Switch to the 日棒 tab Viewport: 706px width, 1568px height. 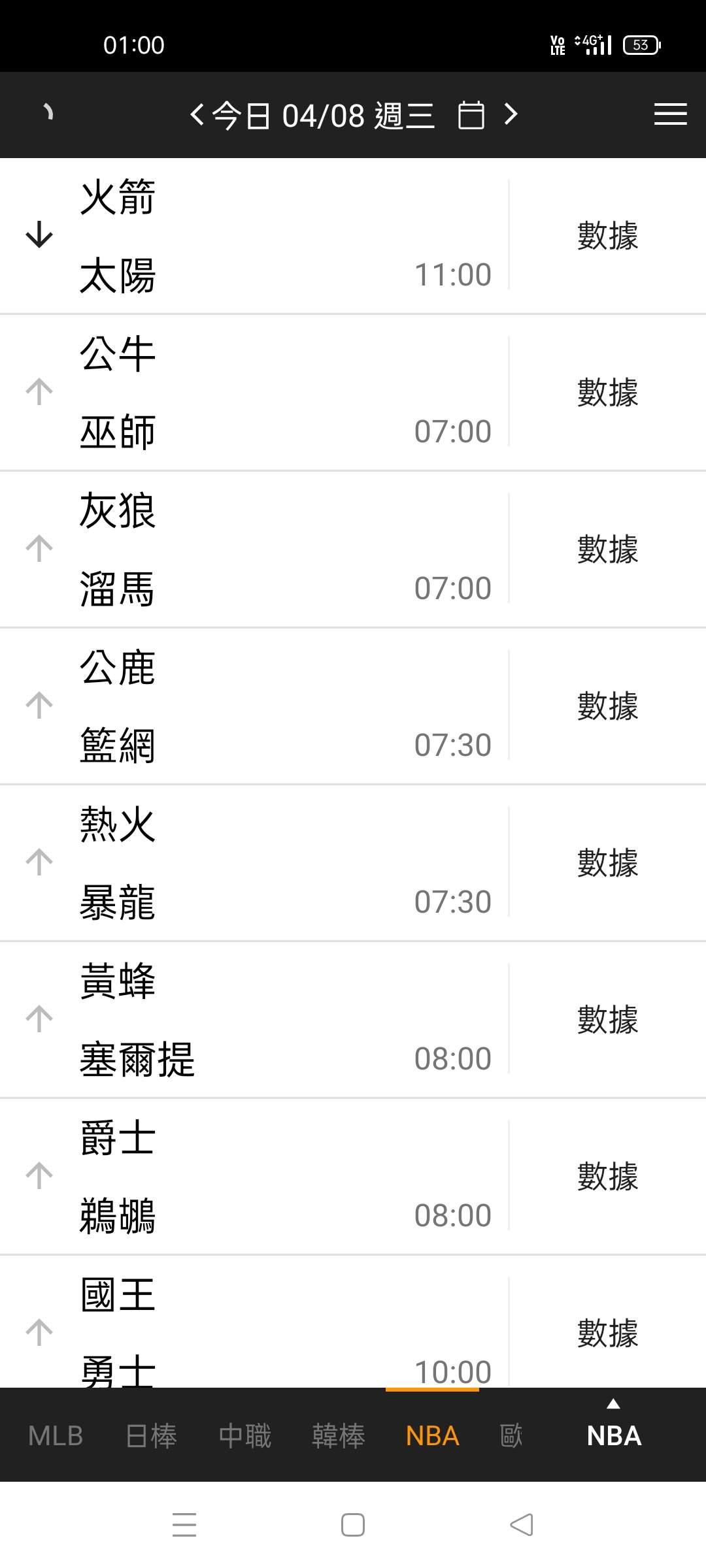coord(151,1436)
